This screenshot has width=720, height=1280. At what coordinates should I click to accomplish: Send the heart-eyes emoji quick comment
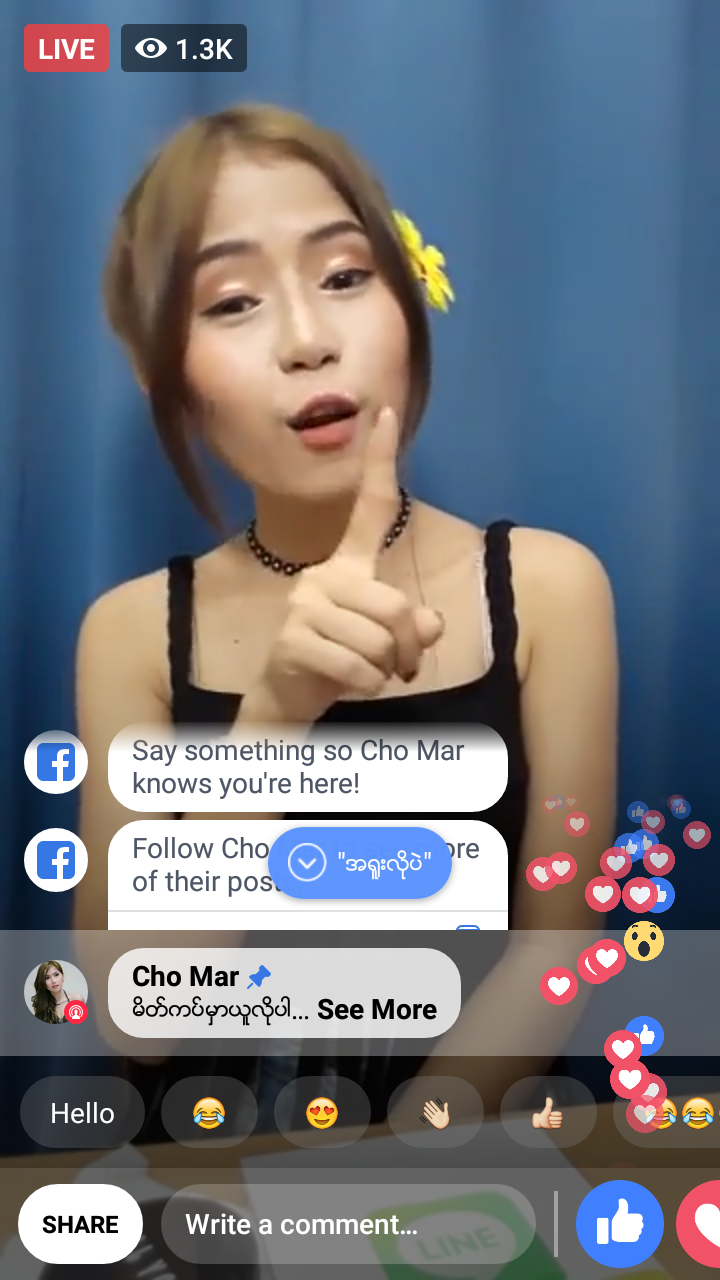pyautogui.click(x=322, y=1113)
